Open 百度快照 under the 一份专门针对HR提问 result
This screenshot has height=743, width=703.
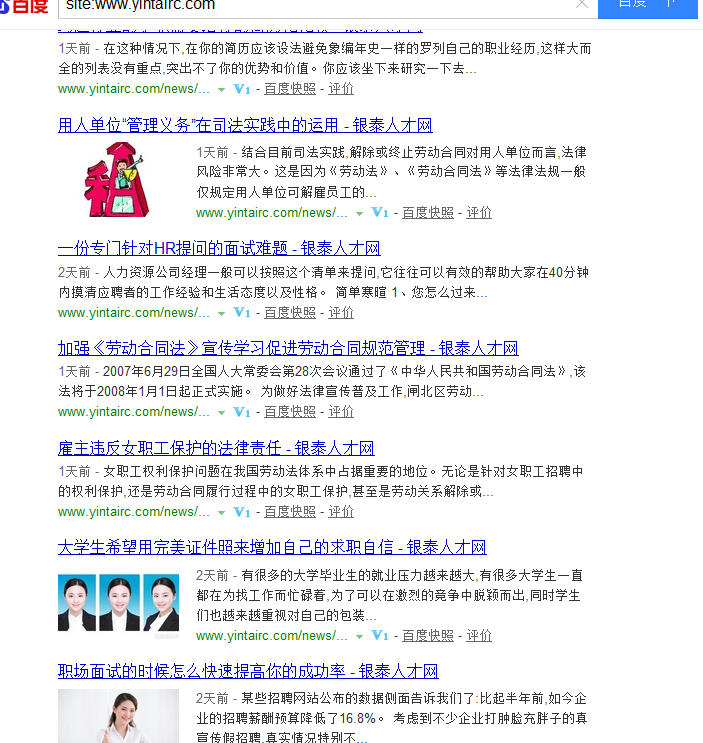(290, 313)
